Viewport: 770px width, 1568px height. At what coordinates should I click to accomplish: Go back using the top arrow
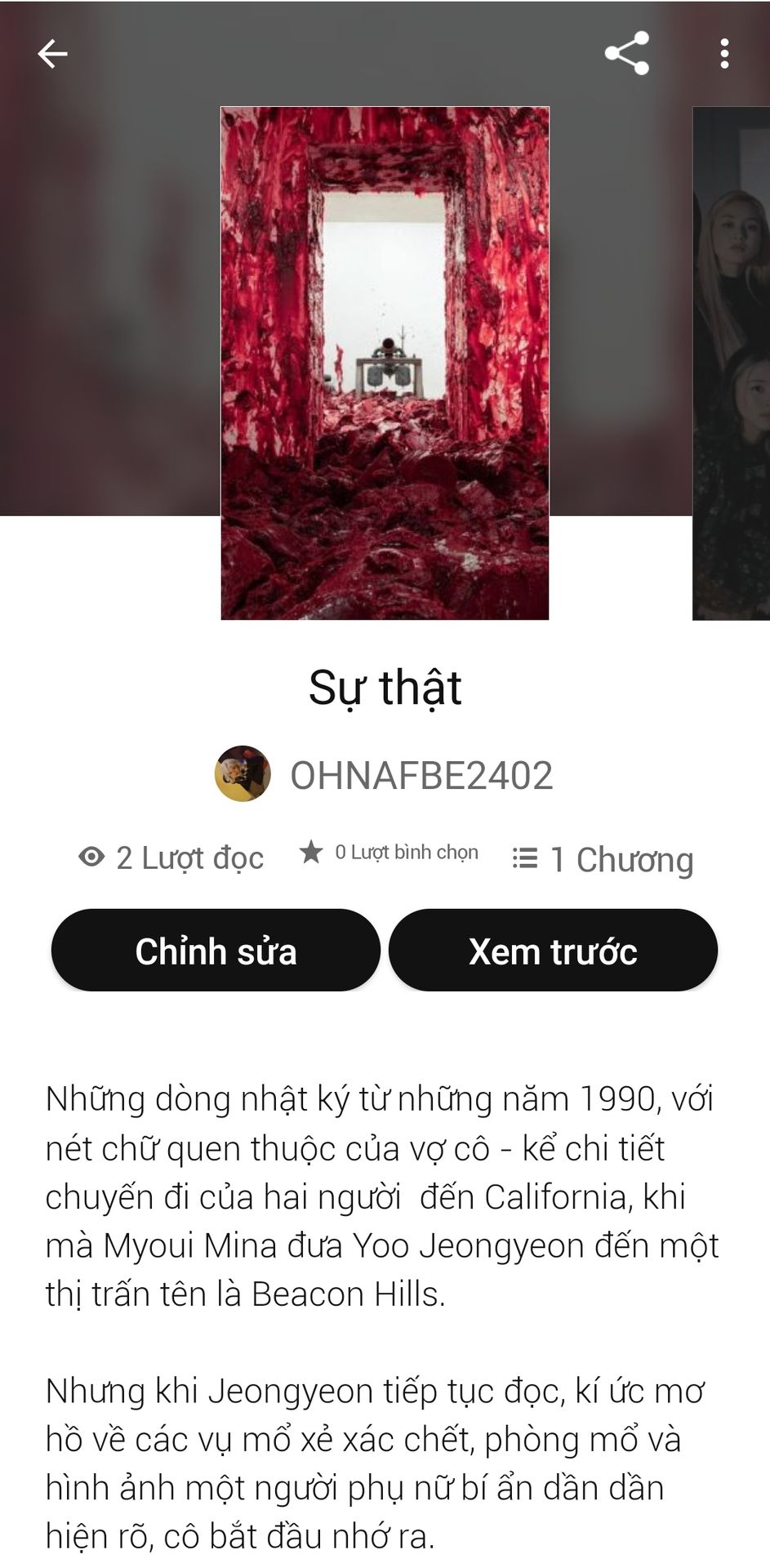(x=52, y=54)
